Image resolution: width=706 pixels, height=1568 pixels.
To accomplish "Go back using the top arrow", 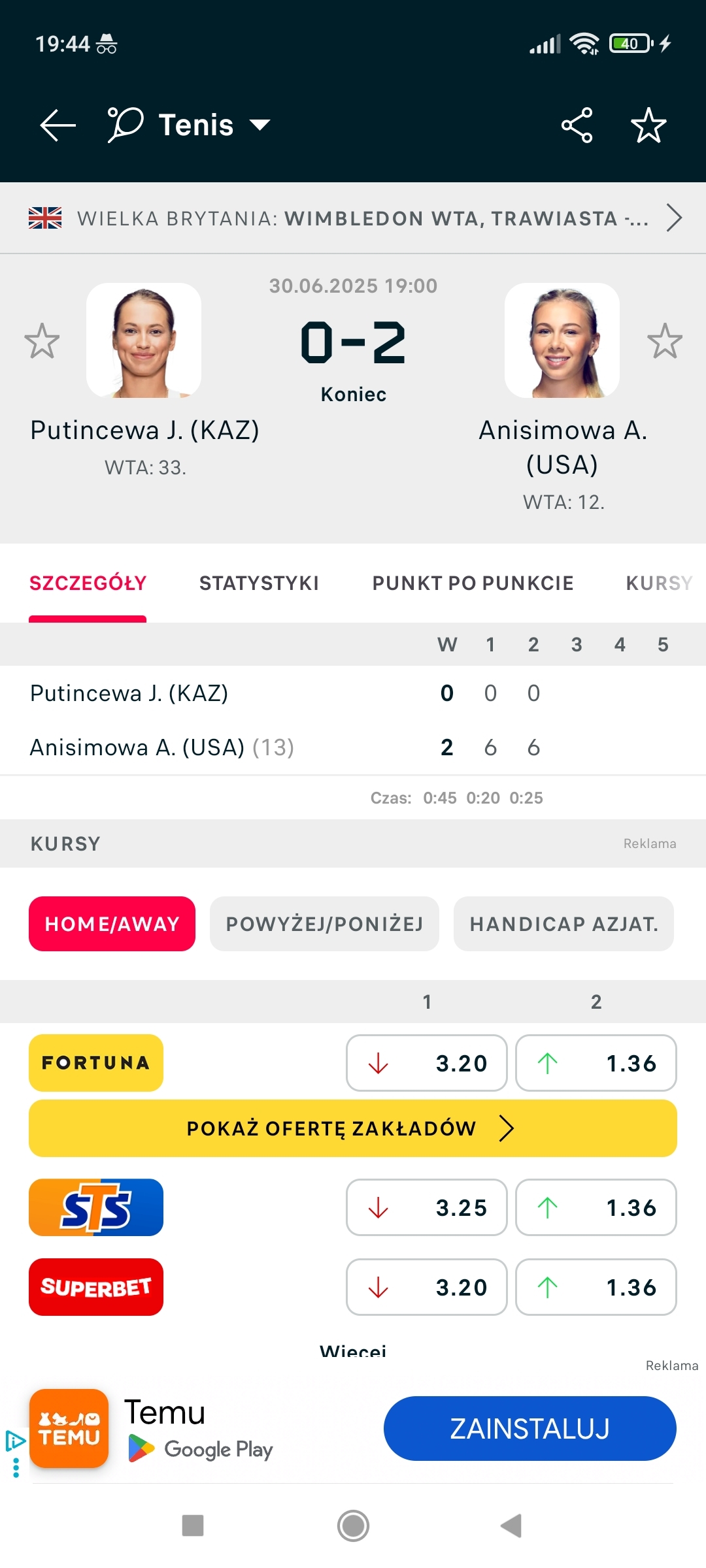I will point(58,125).
